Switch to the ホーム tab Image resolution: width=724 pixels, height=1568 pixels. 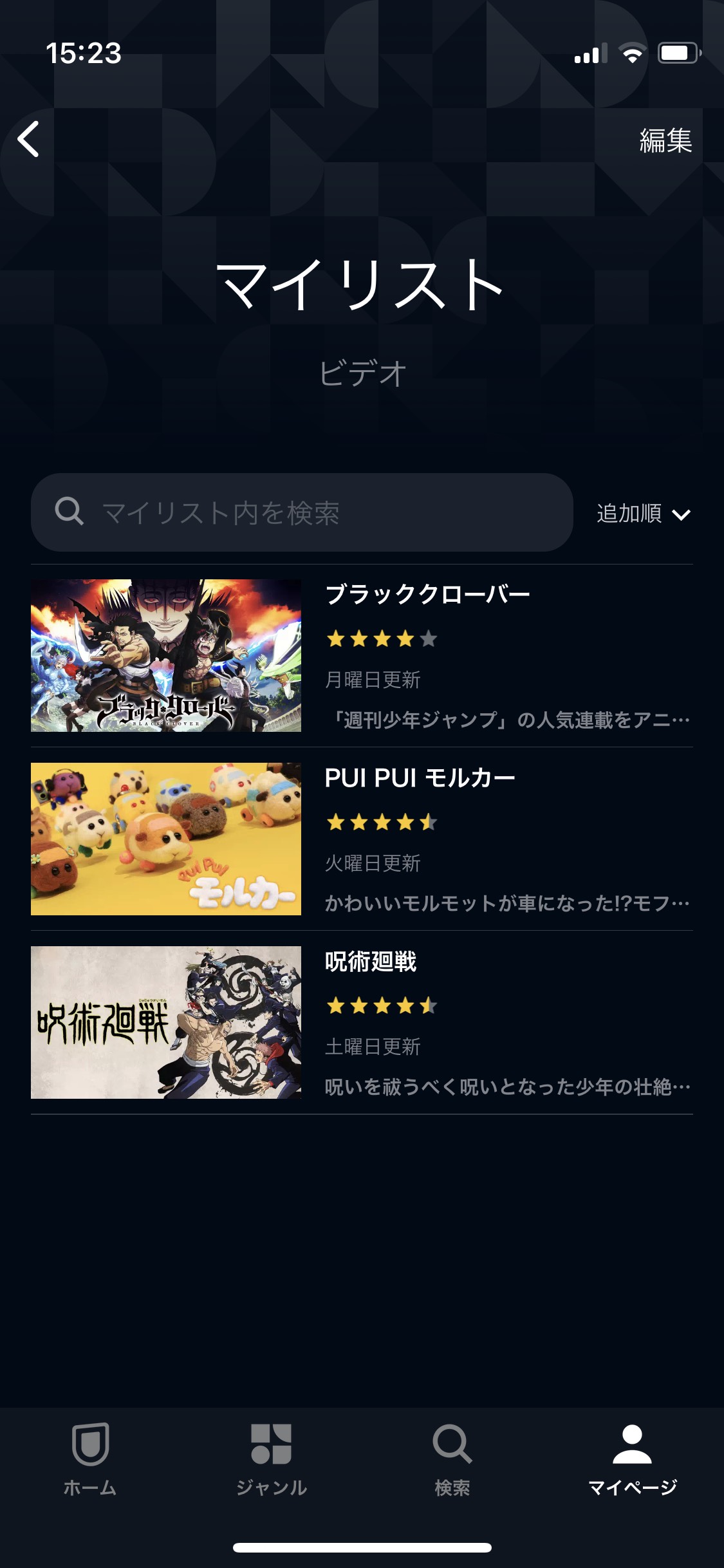90,1460
